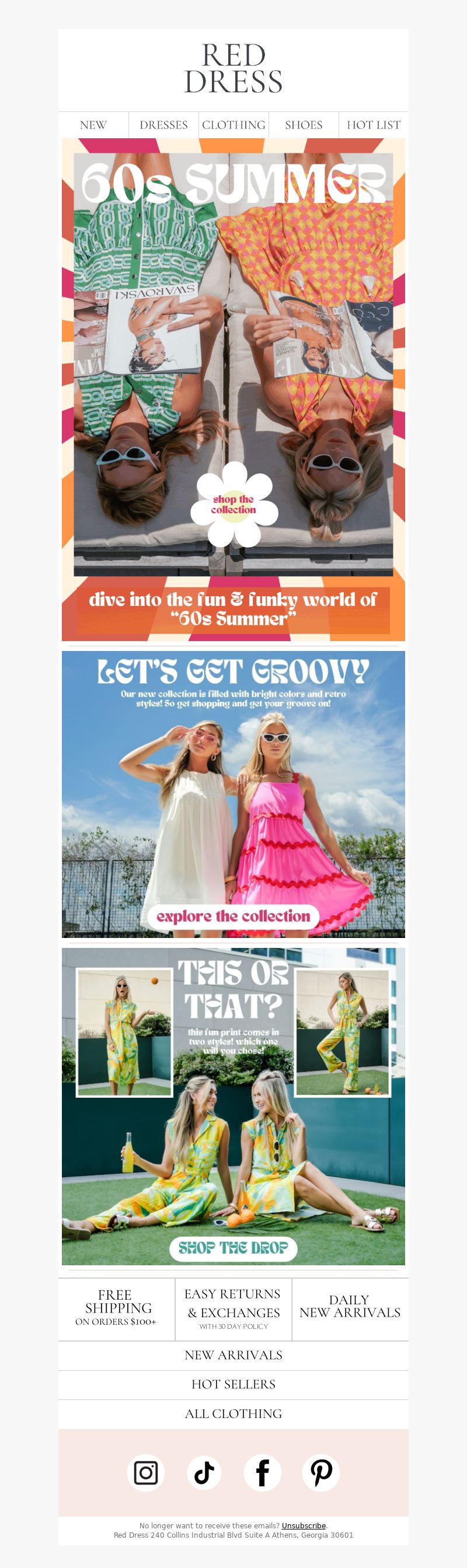467x1568 pixels.
Task: Open the Facebook page
Action: point(263,1473)
